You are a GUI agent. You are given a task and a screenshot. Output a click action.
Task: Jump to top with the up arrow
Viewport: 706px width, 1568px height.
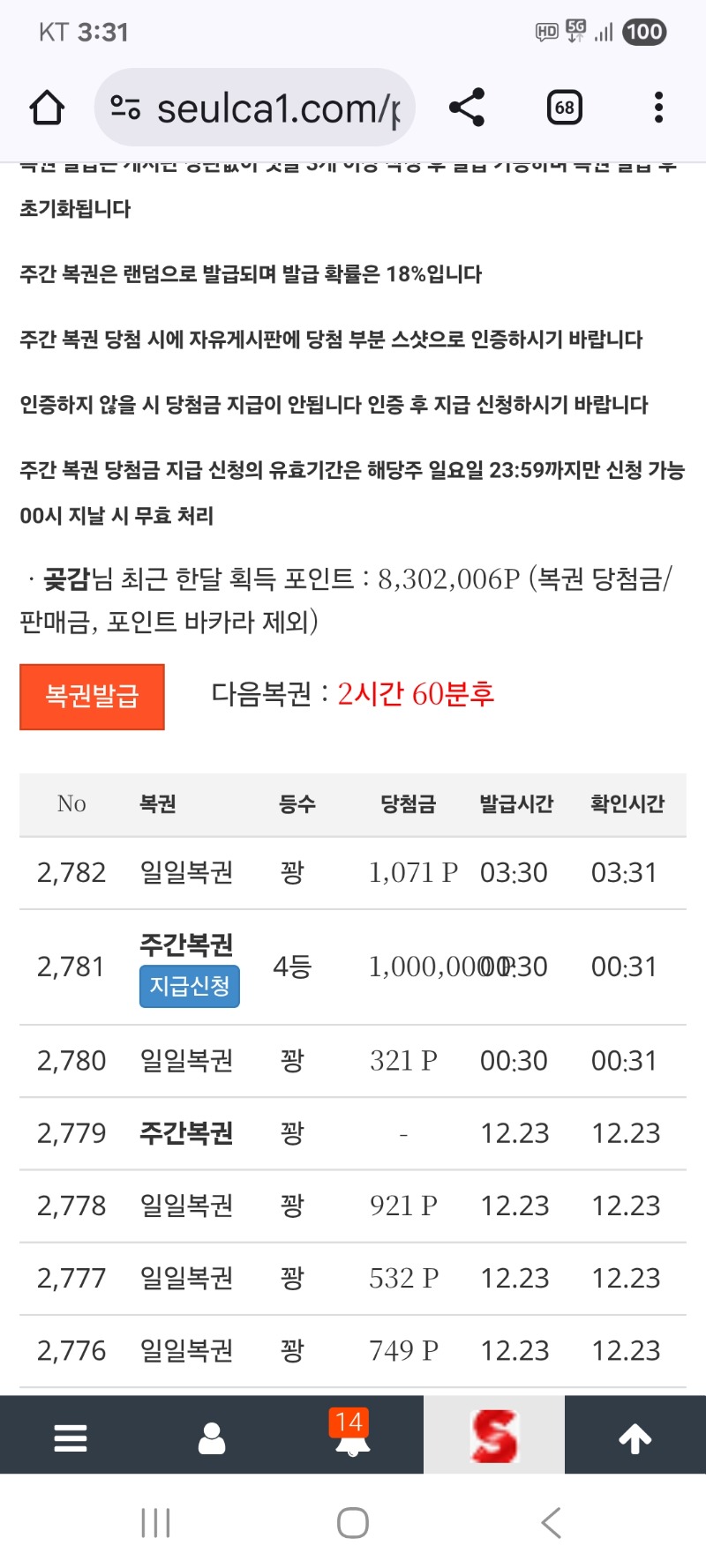[635, 1437]
